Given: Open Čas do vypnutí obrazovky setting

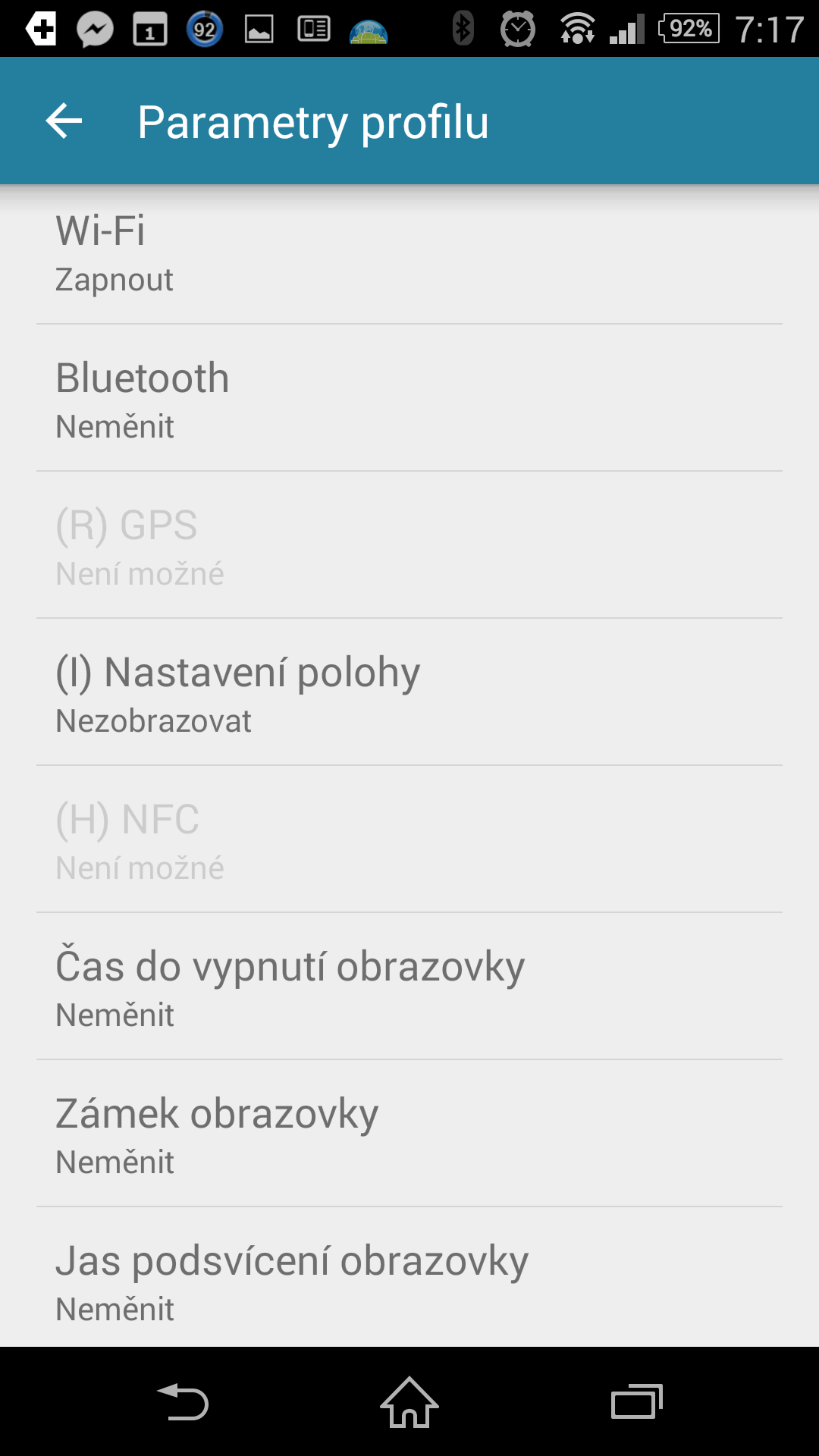Looking at the screenshot, I should click(409, 987).
